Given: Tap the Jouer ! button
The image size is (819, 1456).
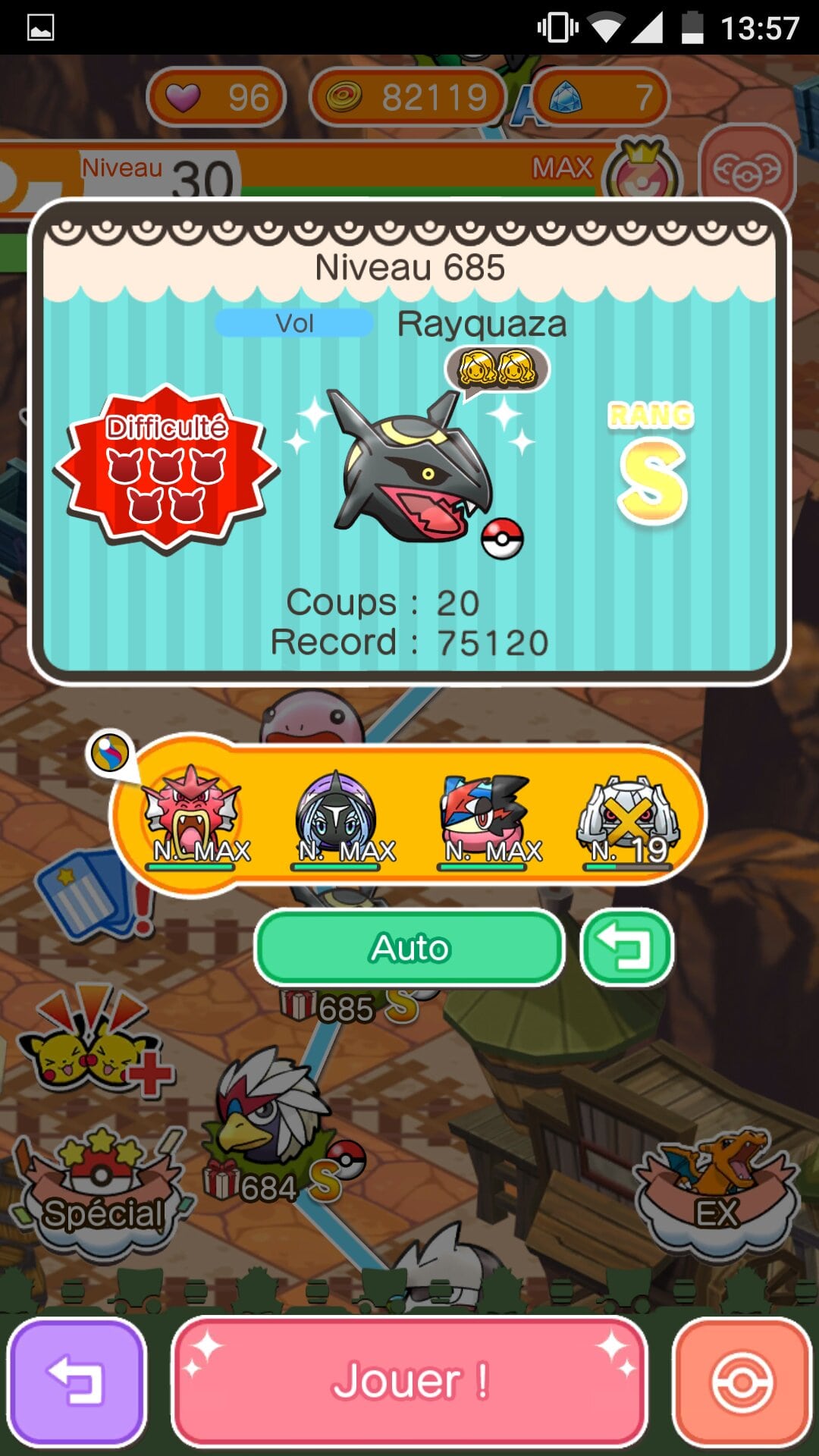Looking at the screenshot, I should tap(409, 1382).
